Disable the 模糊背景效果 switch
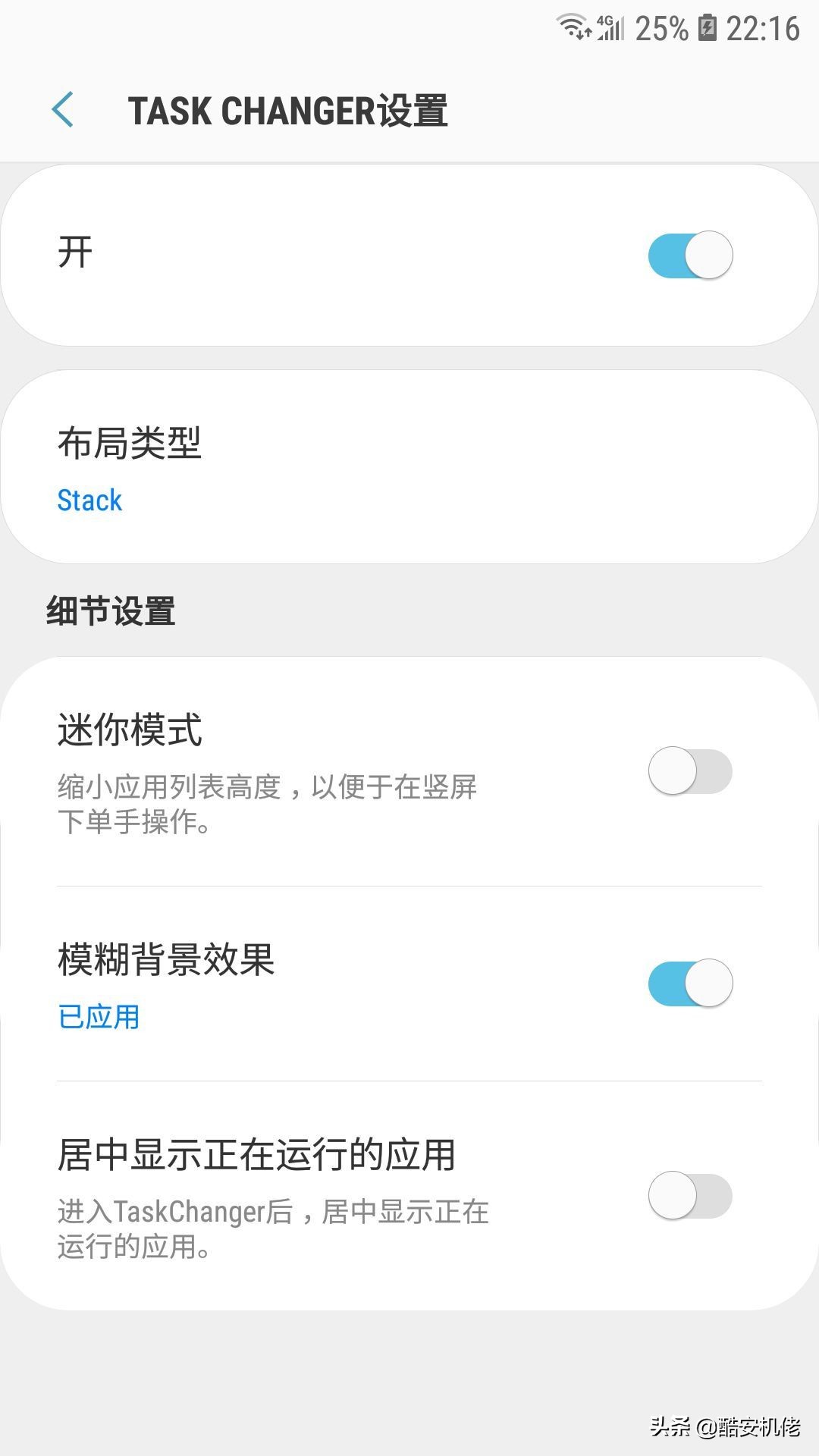 [692, 982]
